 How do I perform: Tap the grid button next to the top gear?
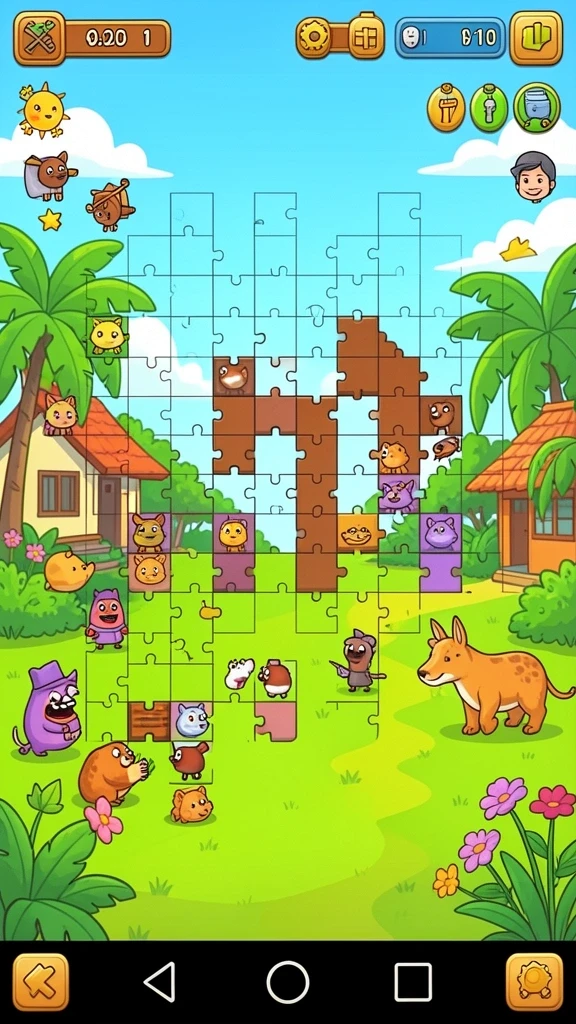[366, 36]
